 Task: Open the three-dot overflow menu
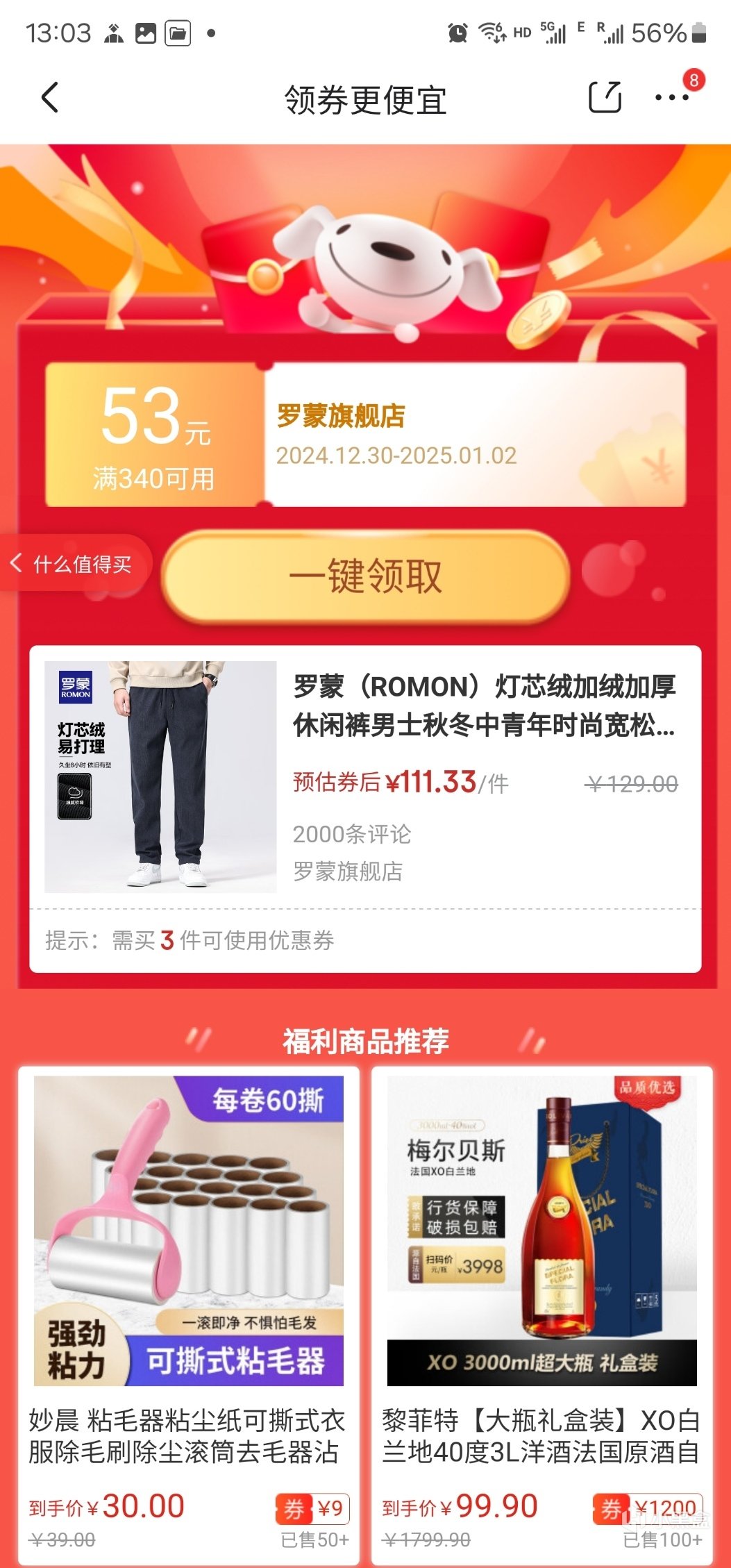click(x=672, y=98)
